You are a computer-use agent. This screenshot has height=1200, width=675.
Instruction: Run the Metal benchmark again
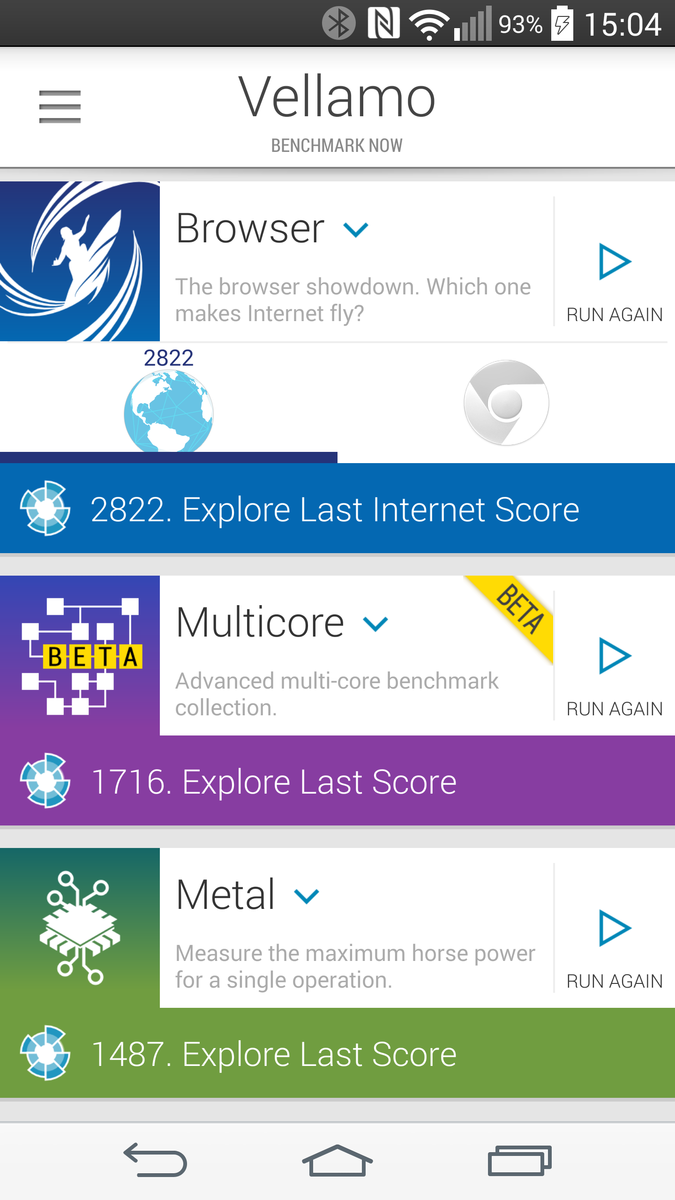pyautogui.click(x=614, y=949)
